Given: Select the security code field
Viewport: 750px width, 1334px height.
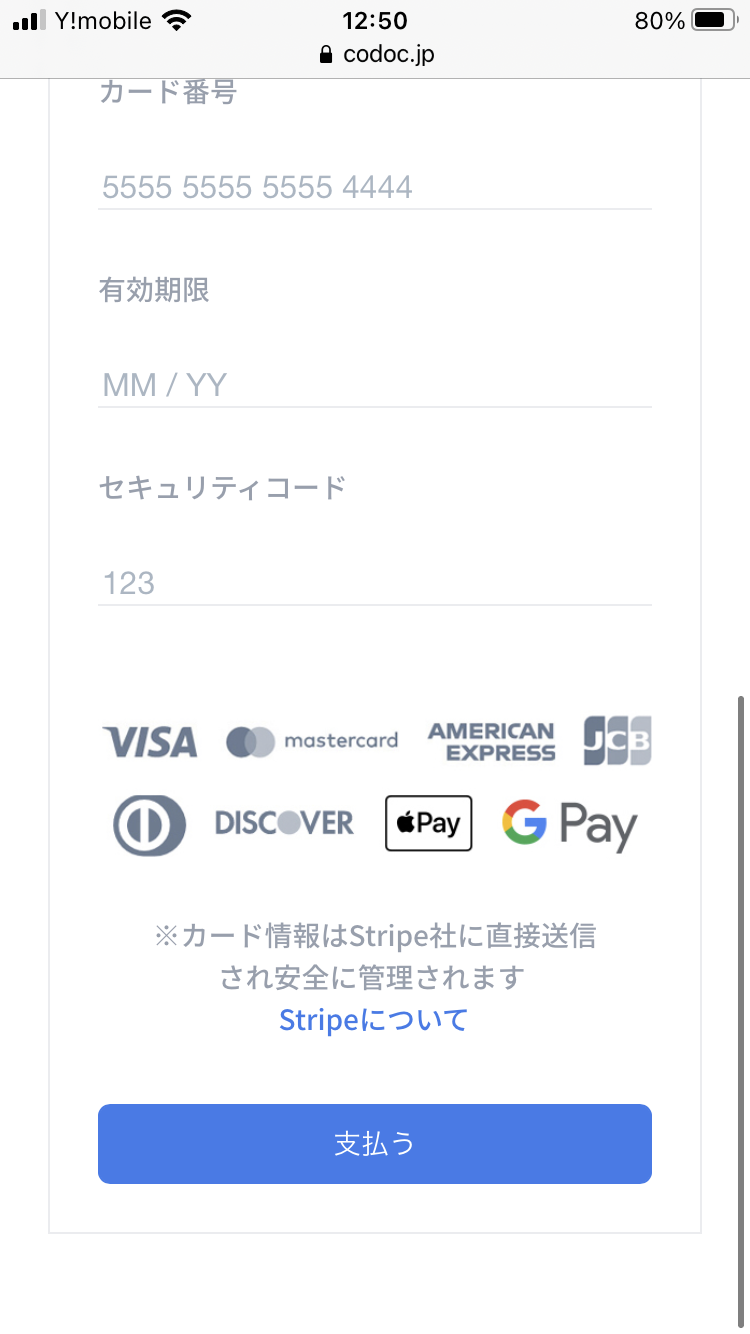Looking at the screenshot, I should point(374,582).
